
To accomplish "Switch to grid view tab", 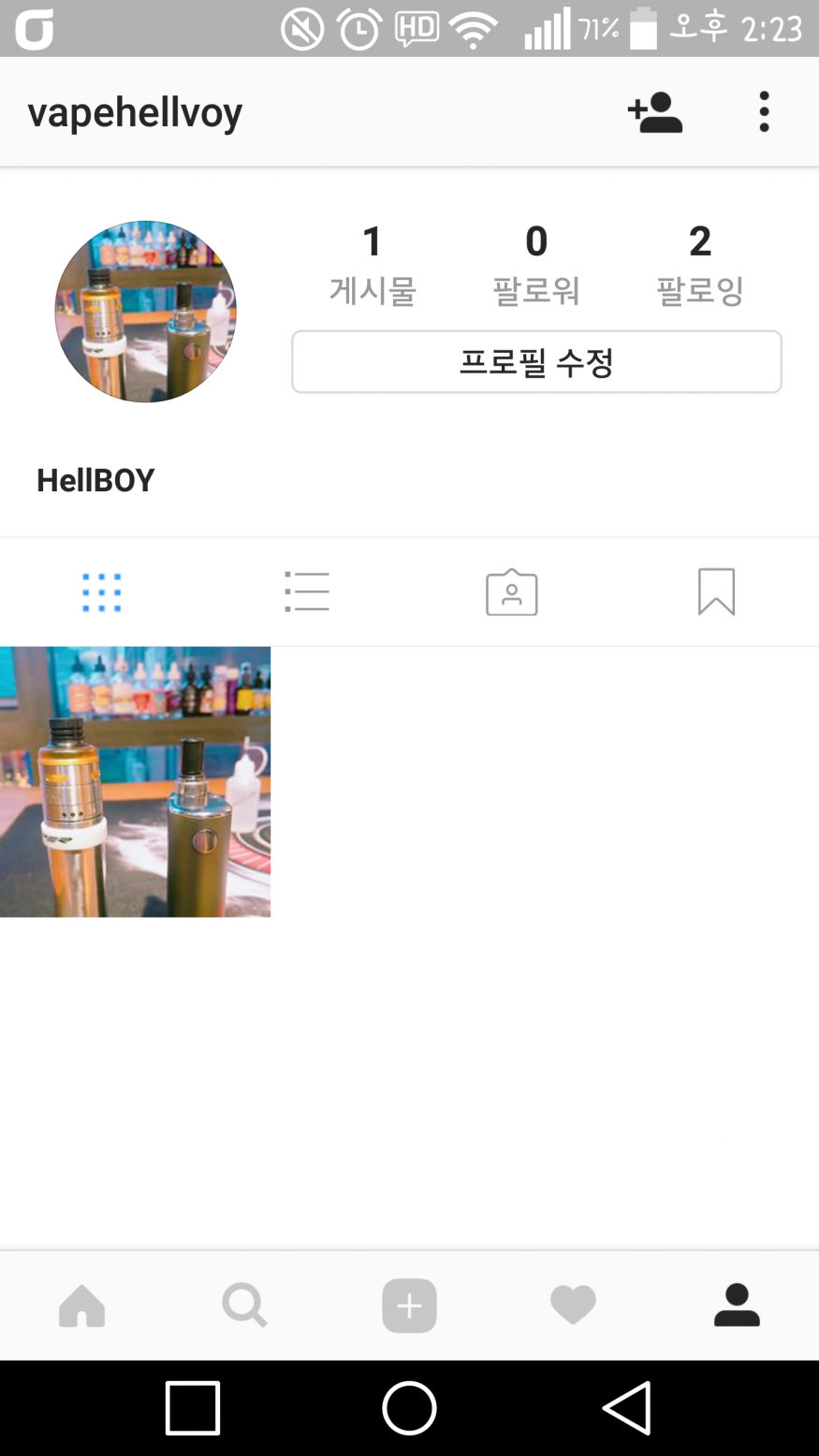I will [102, 592].
